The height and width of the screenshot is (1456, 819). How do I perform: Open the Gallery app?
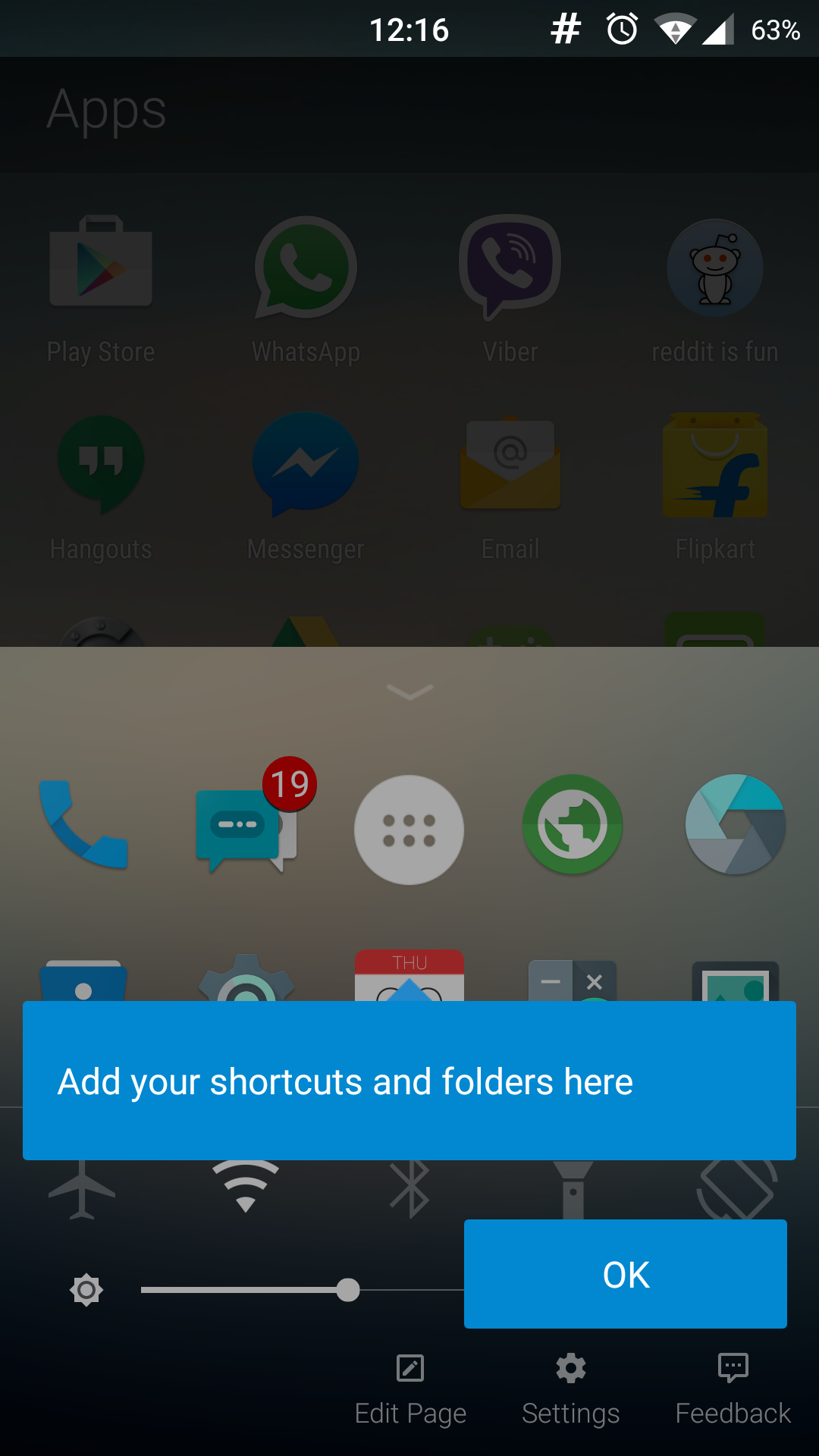coord(734,982)
